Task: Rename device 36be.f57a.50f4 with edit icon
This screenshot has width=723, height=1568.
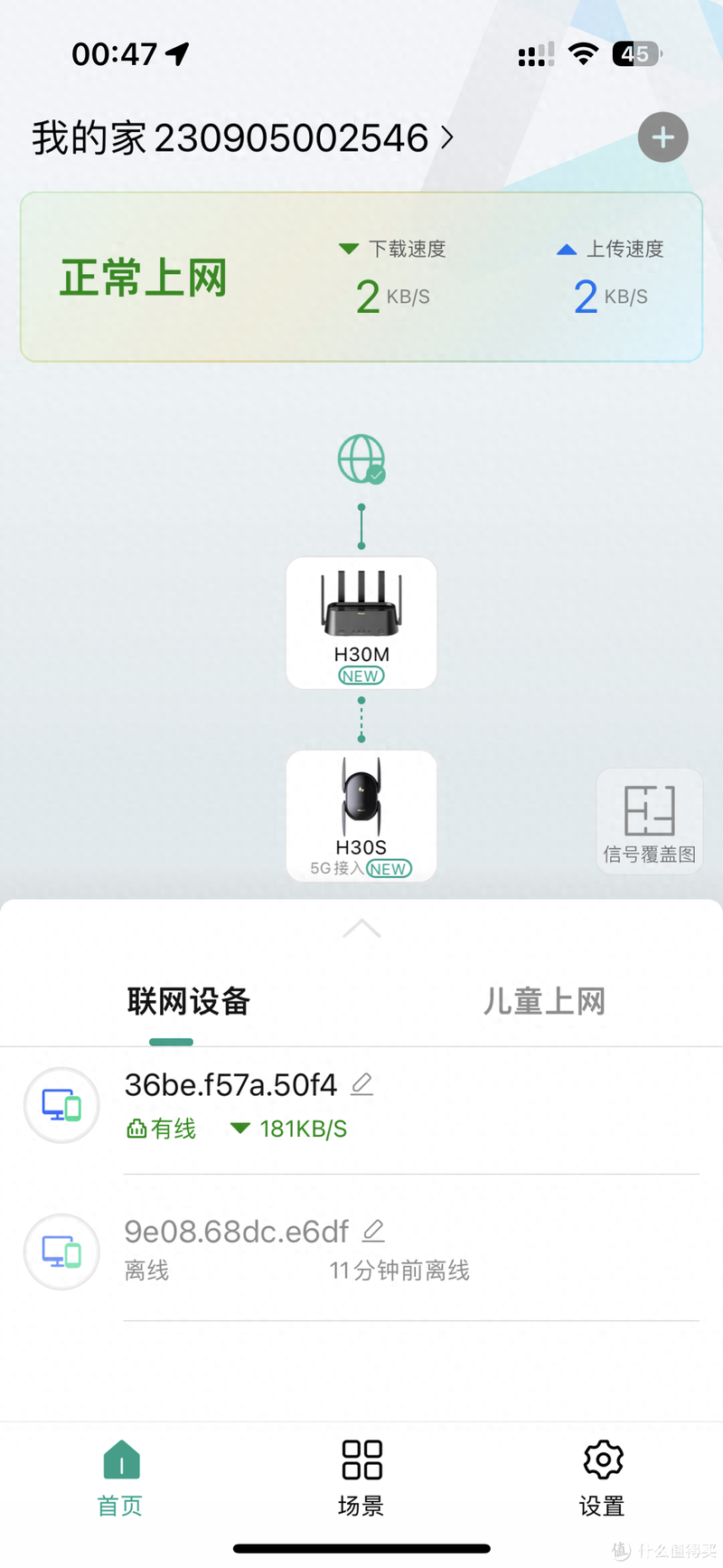Action: click(362, 1083)
